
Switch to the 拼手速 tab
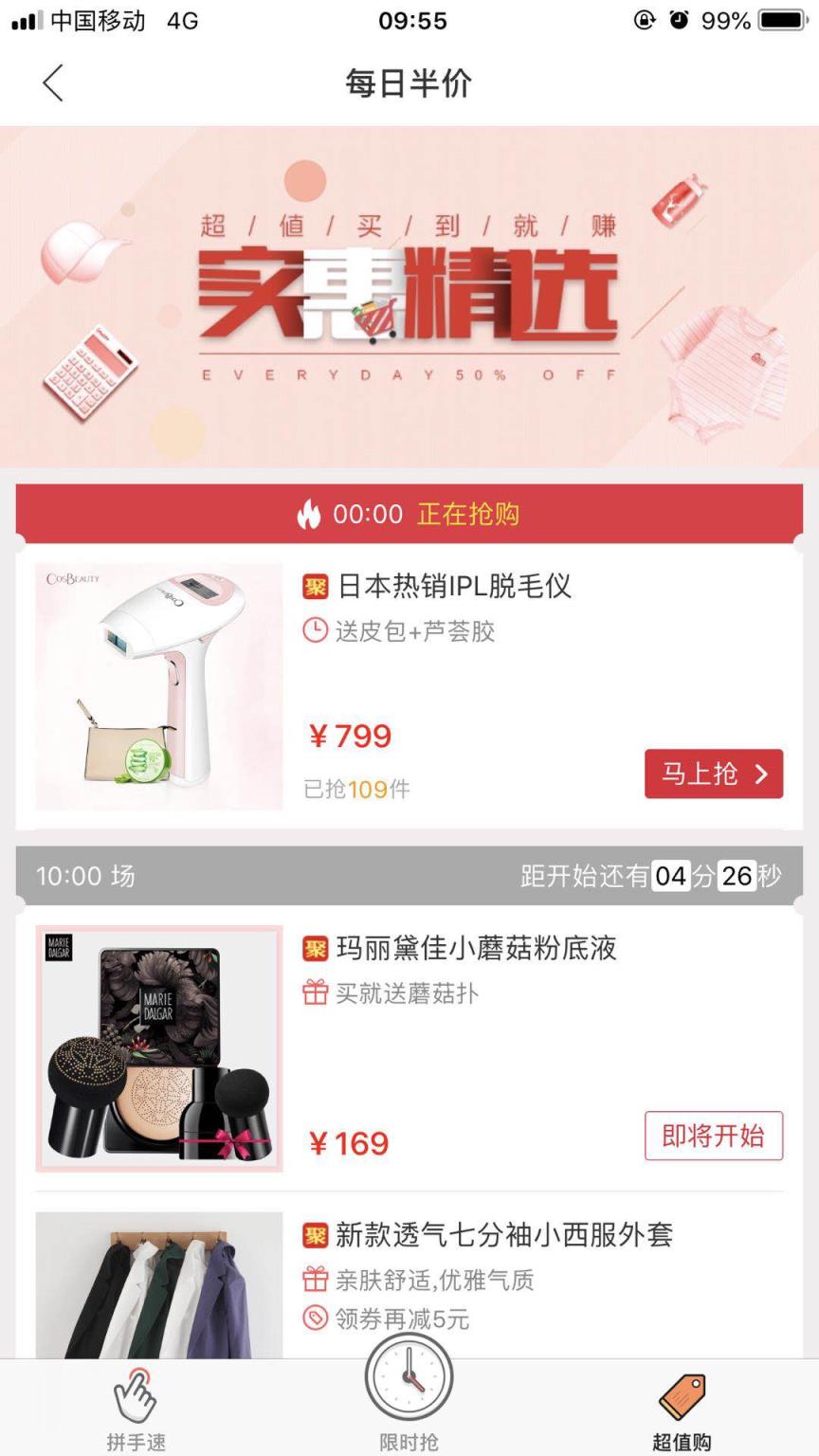[x=136, y=1412]
